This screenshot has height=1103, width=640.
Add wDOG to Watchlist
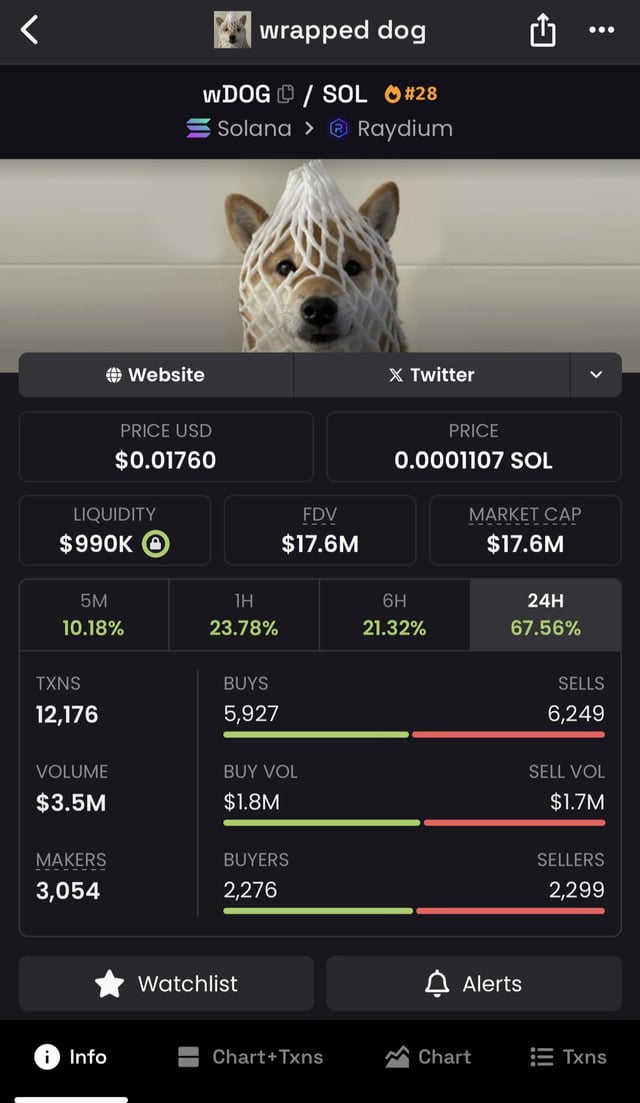[166, 983]
